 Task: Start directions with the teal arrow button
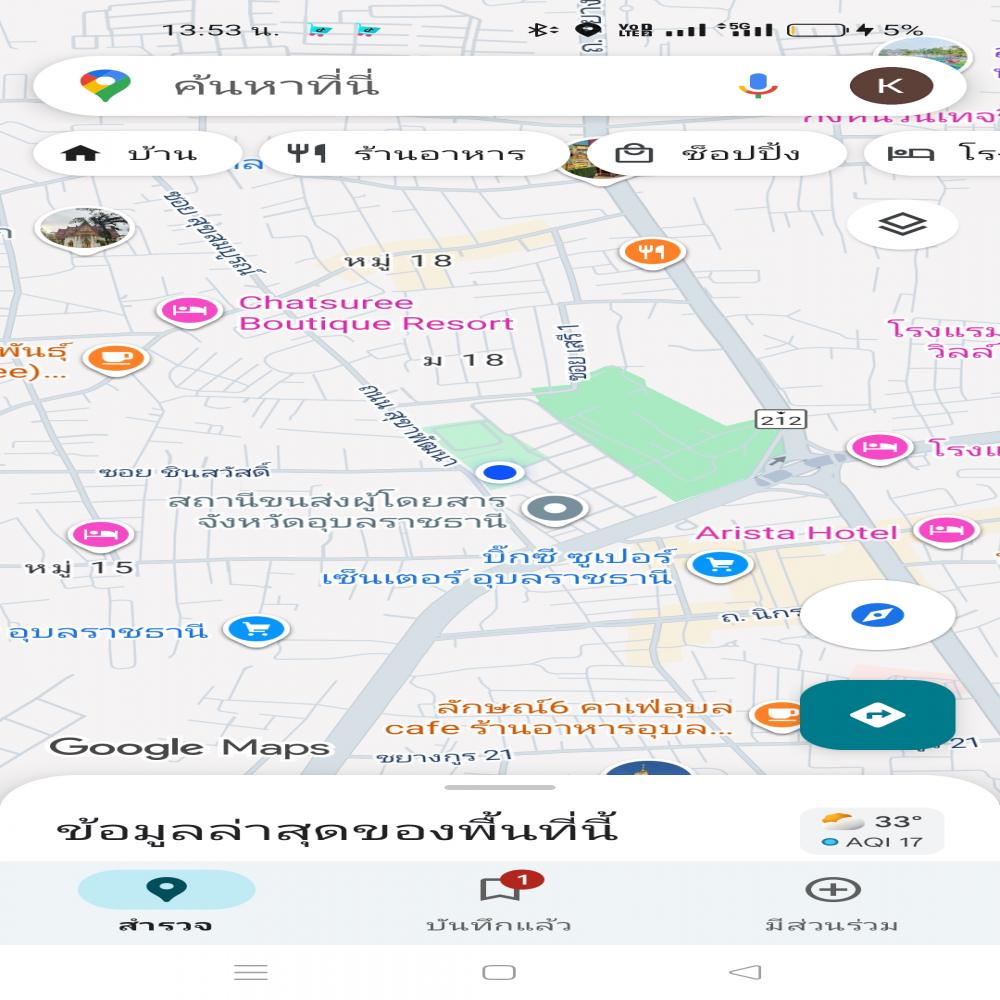(x=877, y=715)
